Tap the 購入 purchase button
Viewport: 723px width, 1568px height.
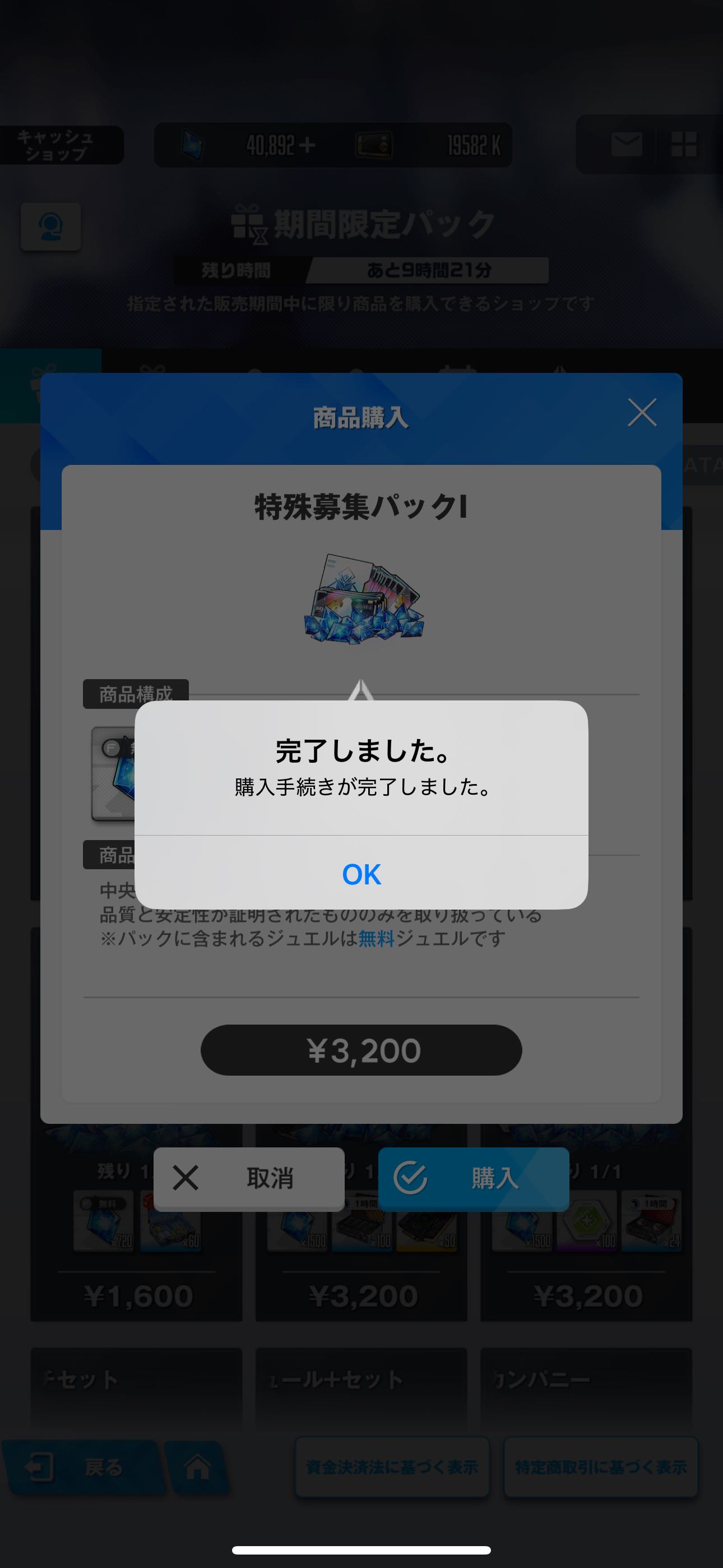pos(474,1178)
